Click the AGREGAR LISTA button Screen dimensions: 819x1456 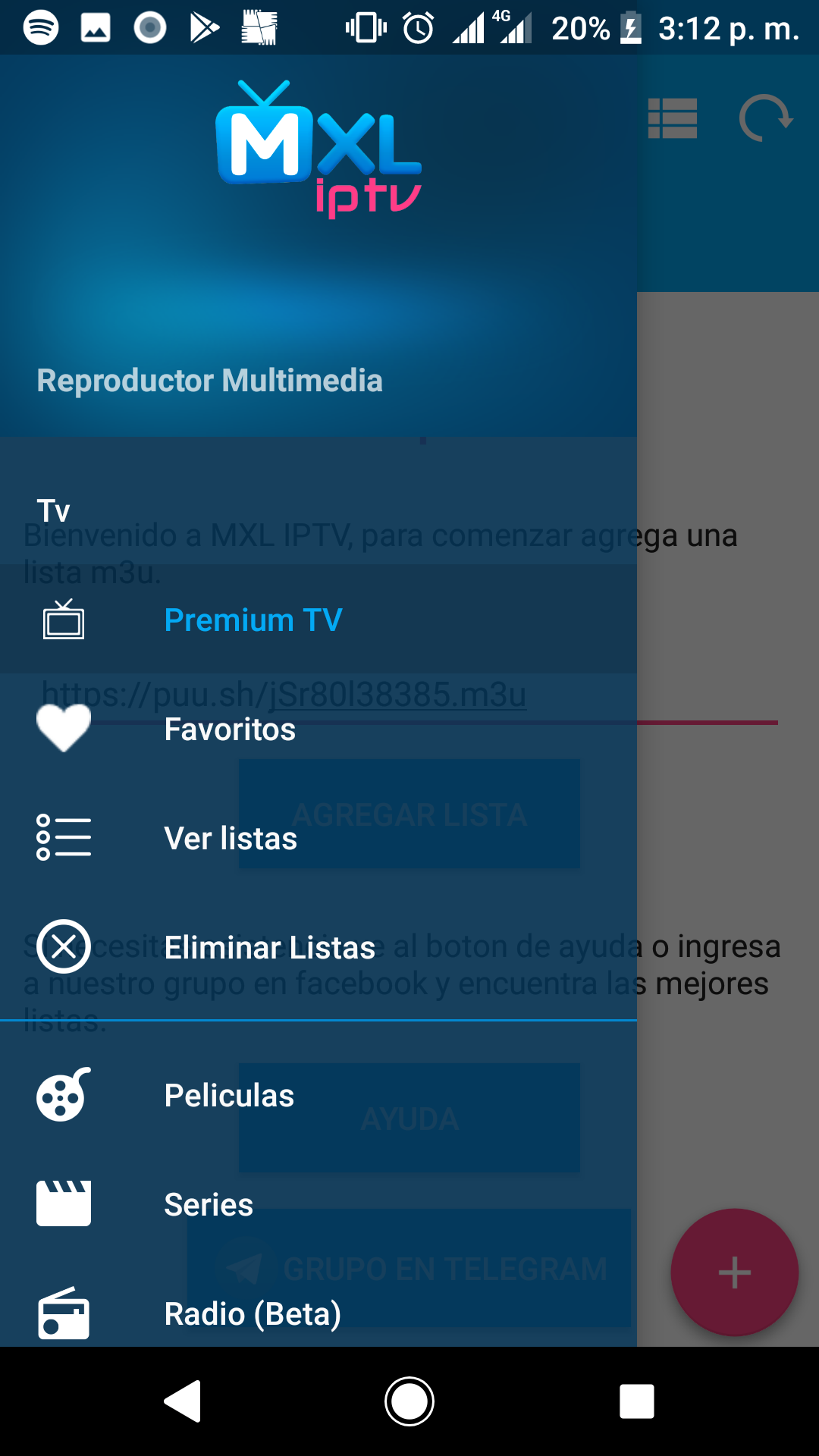pyautogui.click(x=409, y=814)
